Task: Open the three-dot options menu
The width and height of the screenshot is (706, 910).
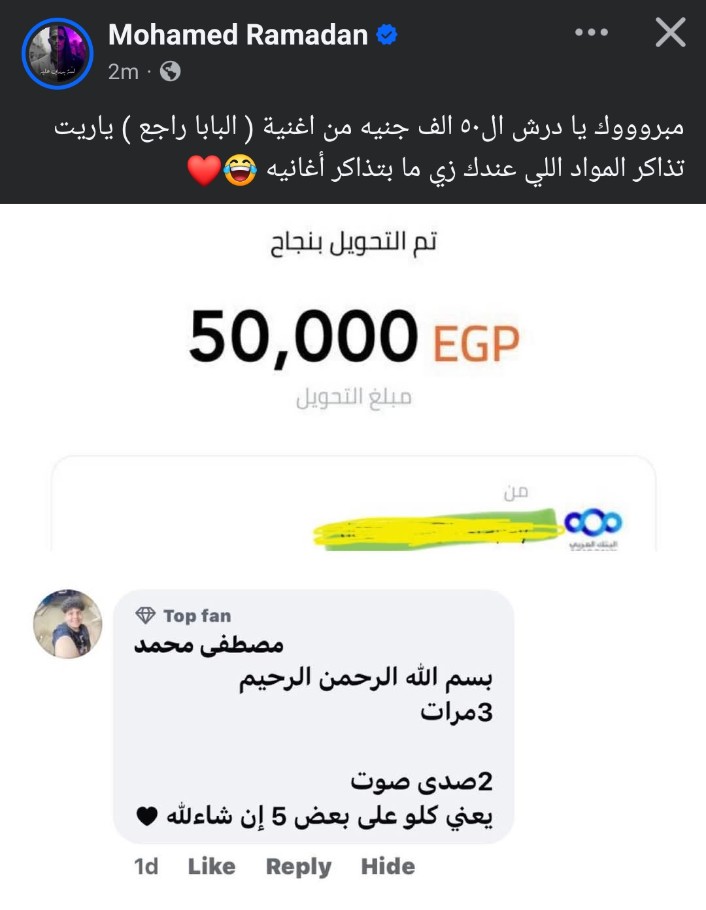Action: coord(592,33)
